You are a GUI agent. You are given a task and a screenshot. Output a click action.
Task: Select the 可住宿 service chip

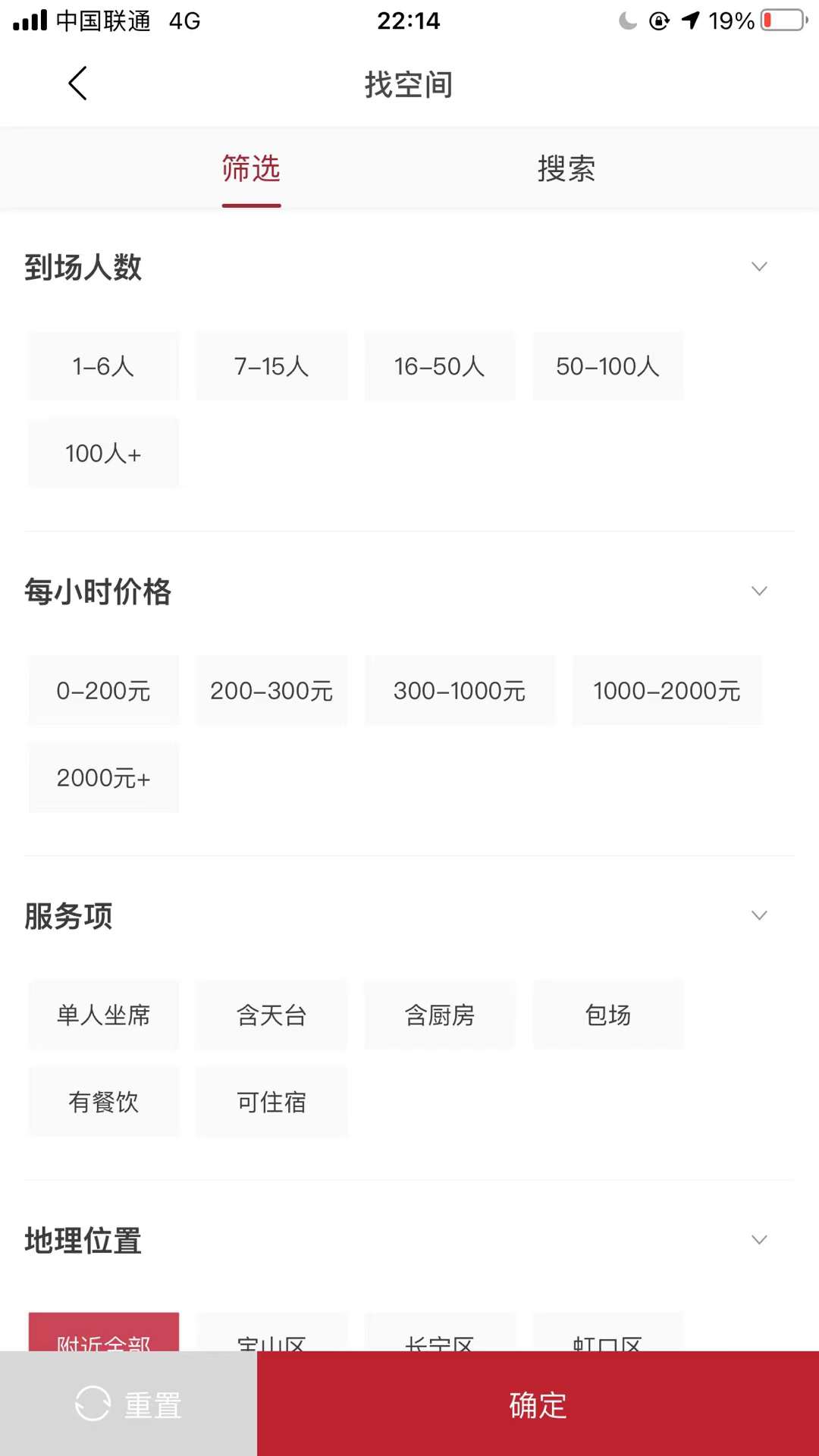271,1102
